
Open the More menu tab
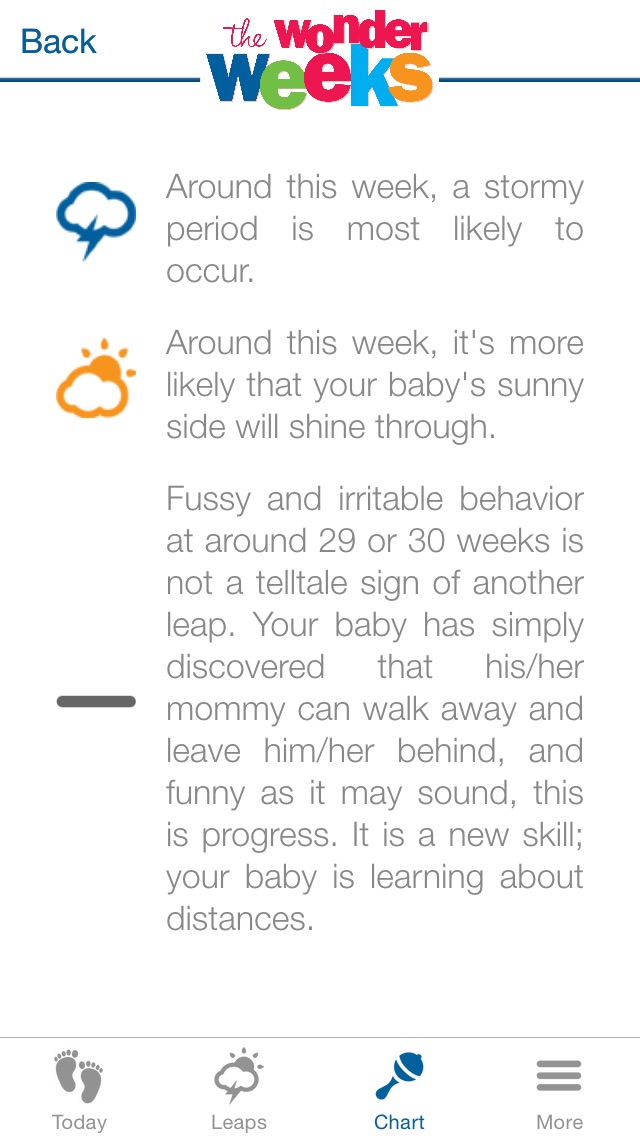560,1089
